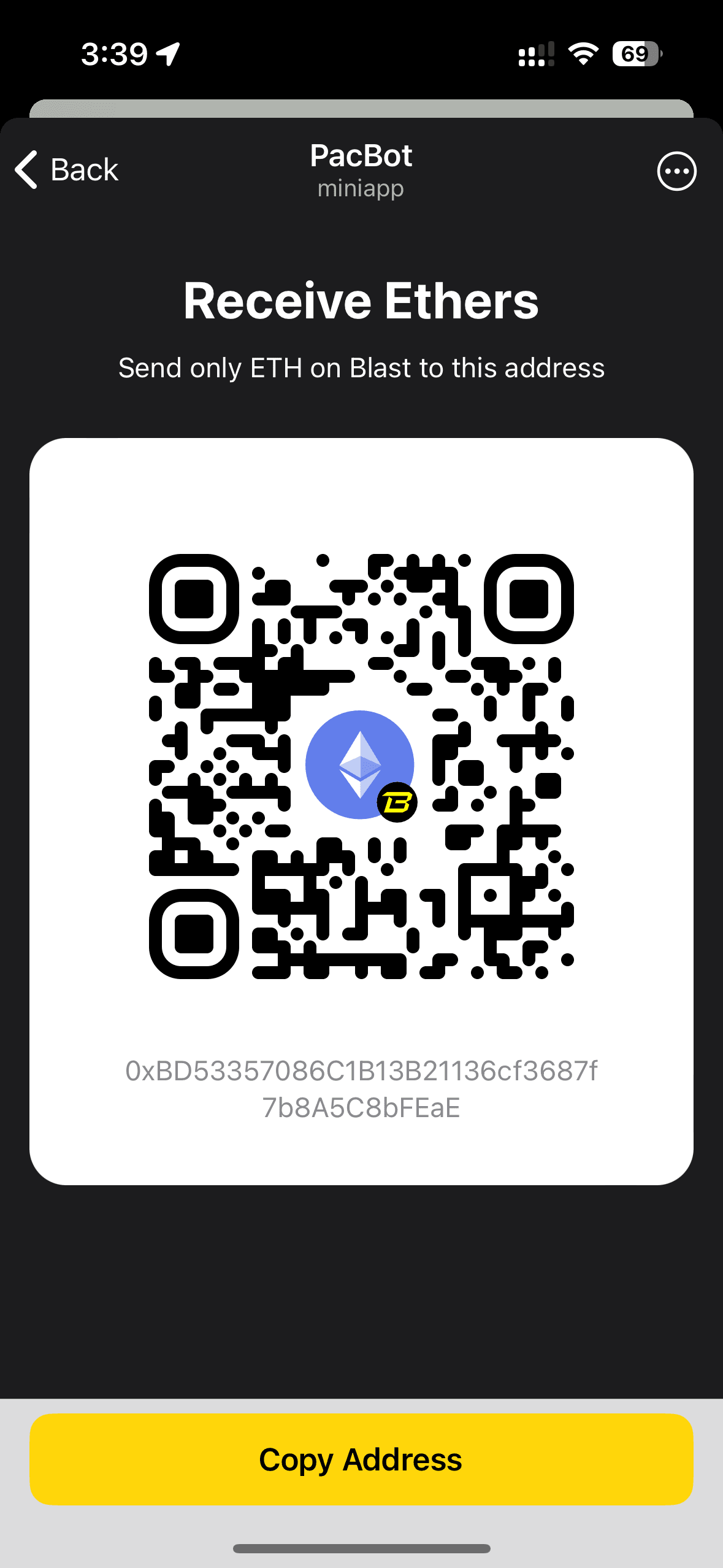This screenshot has width=723, height=1568.
Task: Open the three-dot more options menu
Action: [676, 171]
